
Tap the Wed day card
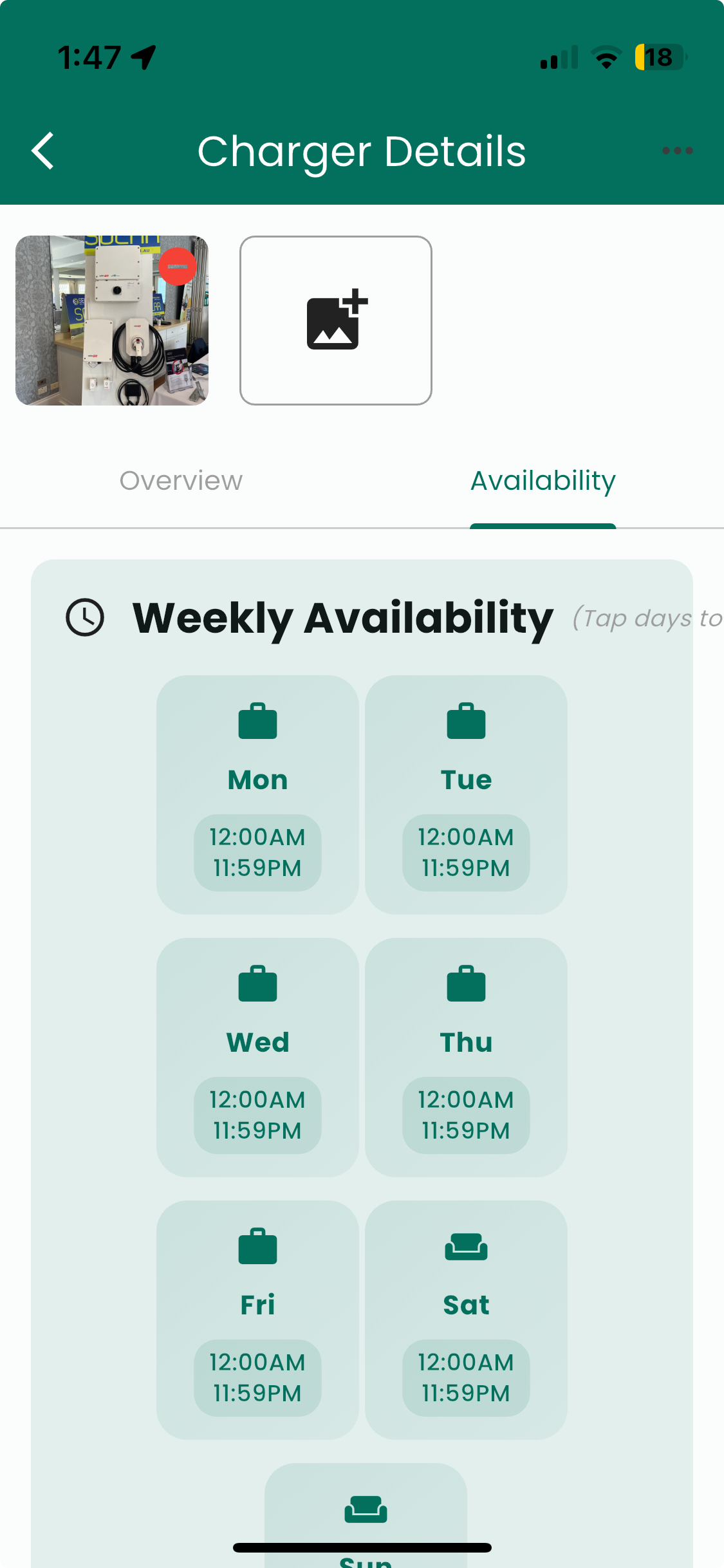(x=257, y=1009)
